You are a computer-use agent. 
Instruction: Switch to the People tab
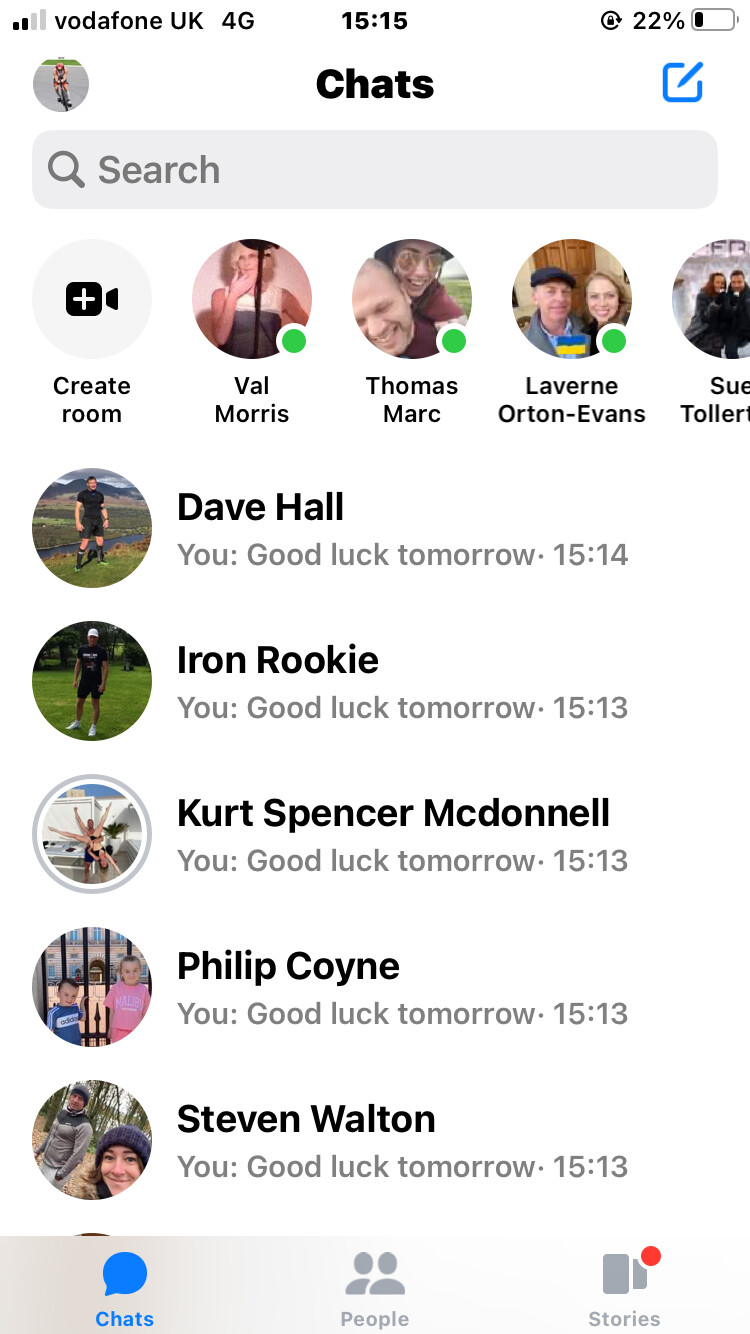[375, 1289]
